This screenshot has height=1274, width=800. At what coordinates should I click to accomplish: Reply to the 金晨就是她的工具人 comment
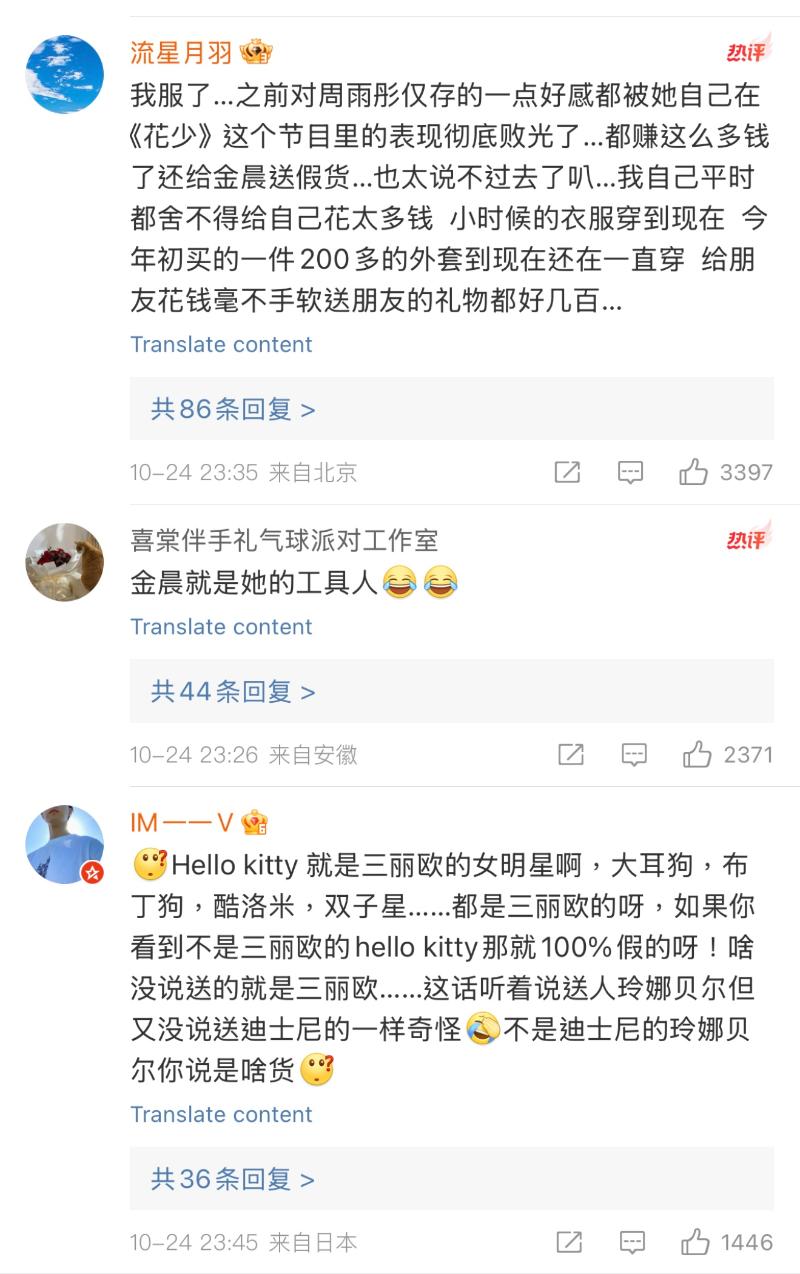click(x=634, y=754)
